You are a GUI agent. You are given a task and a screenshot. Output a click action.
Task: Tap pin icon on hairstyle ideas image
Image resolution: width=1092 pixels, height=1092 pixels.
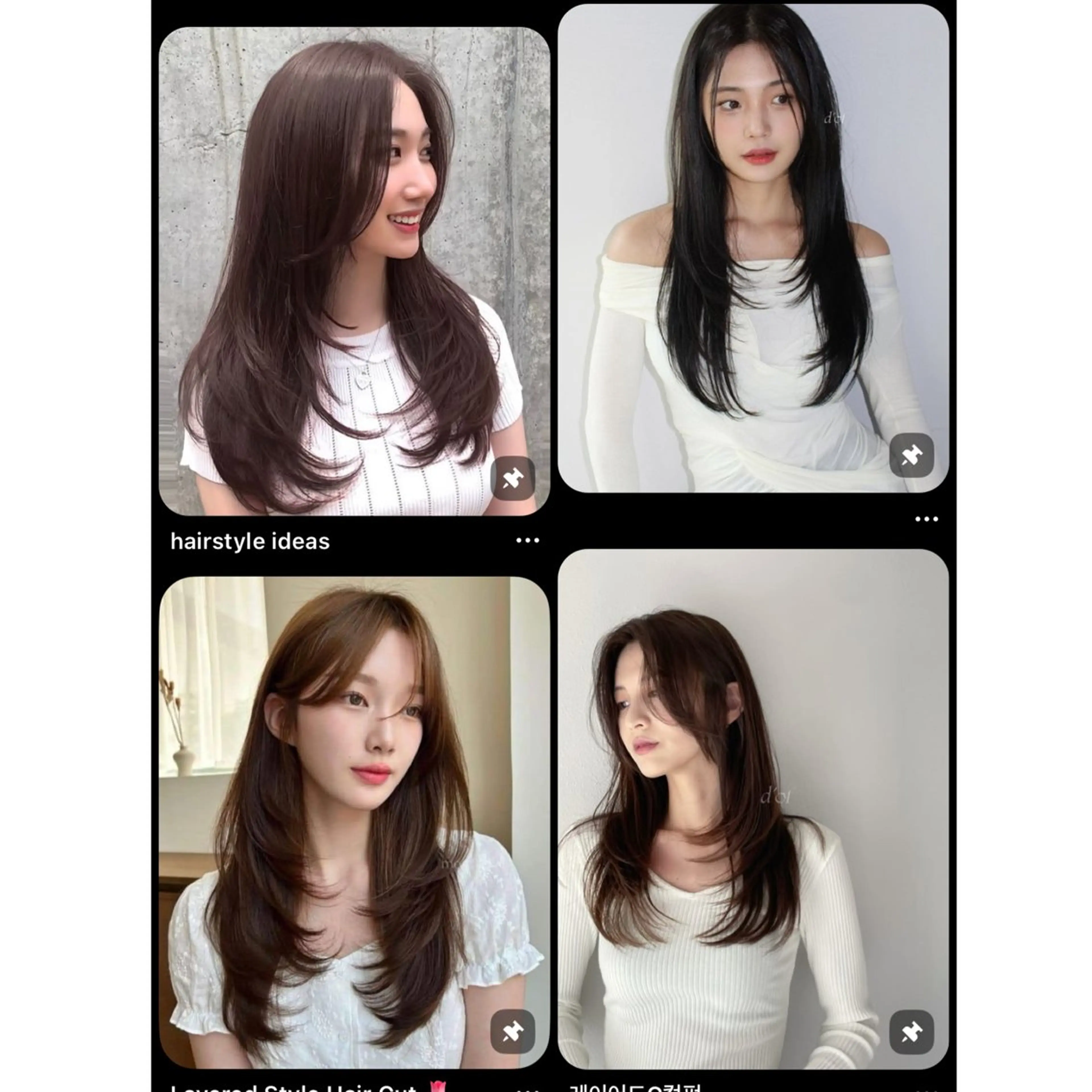(512, 479)
